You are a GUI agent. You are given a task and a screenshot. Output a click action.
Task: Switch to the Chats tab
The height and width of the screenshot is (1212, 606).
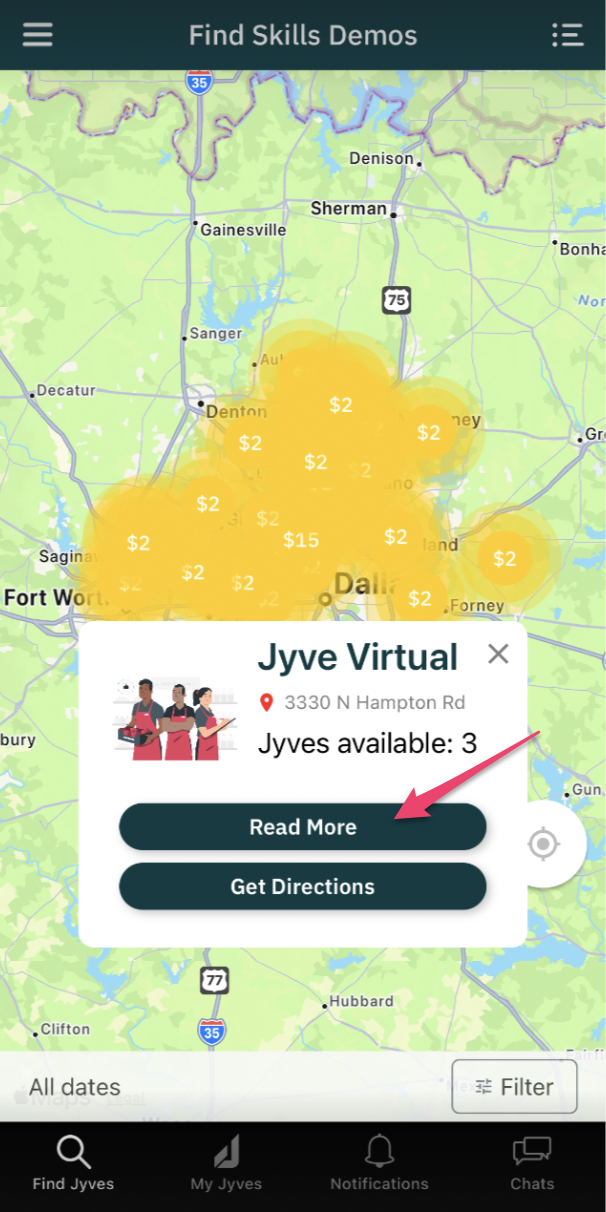click(x=532, y=1164)
